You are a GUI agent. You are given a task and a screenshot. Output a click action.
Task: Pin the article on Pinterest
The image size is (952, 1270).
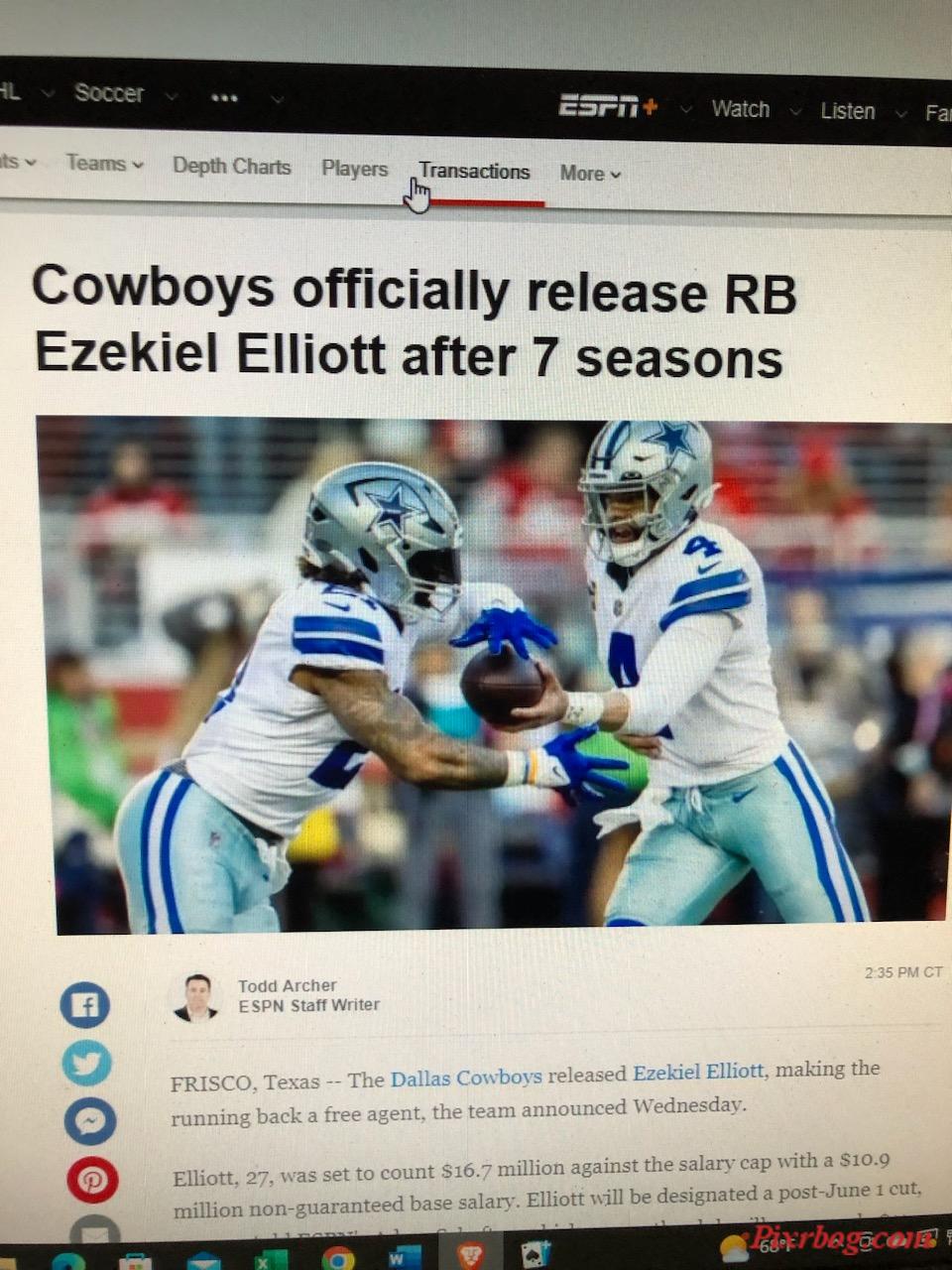pos(92,1181)
